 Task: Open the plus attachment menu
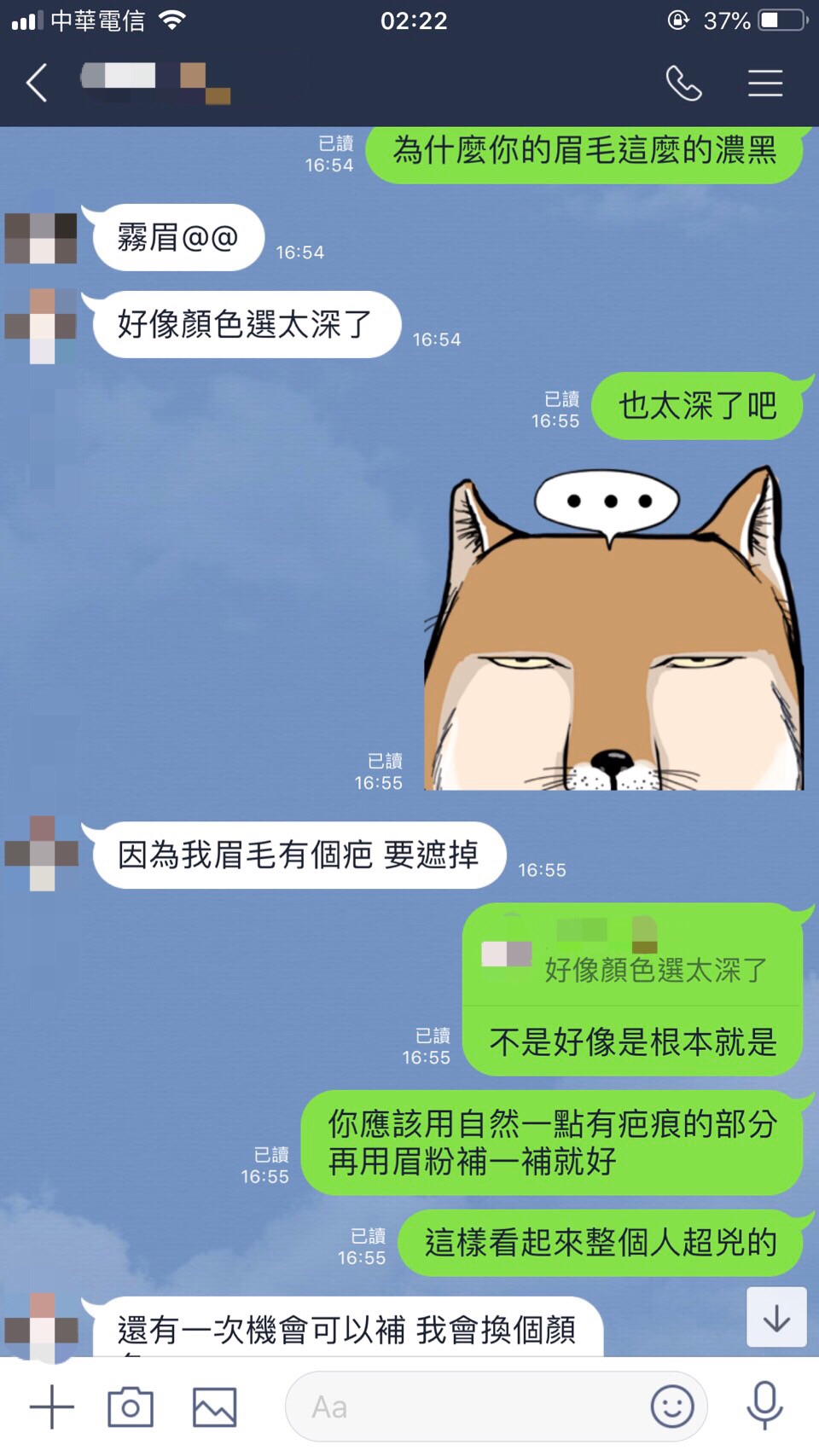(x=52, y=1407)
